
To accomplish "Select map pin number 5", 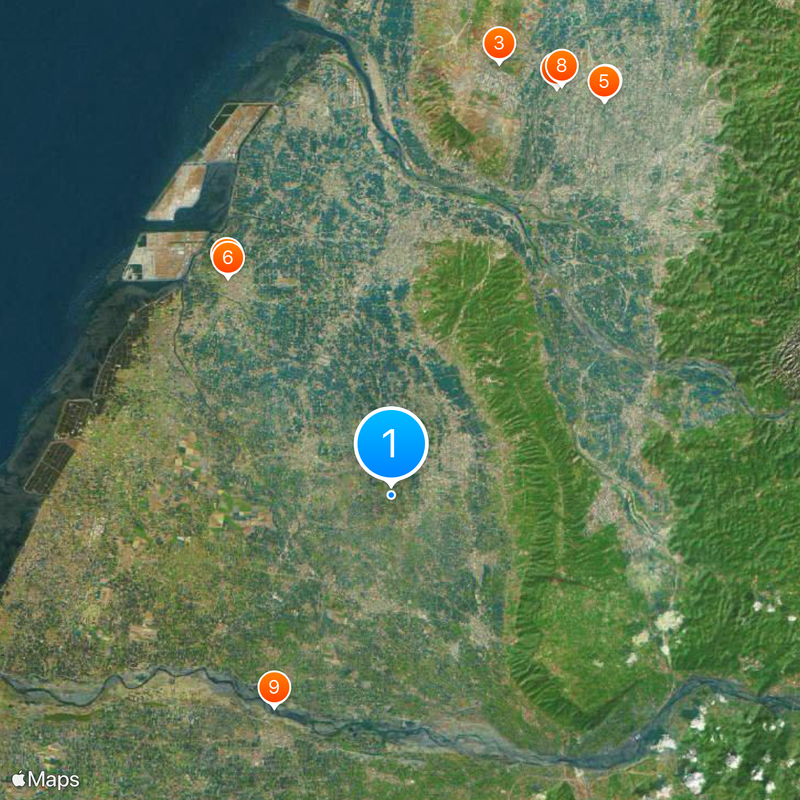I will coord(604,81).
